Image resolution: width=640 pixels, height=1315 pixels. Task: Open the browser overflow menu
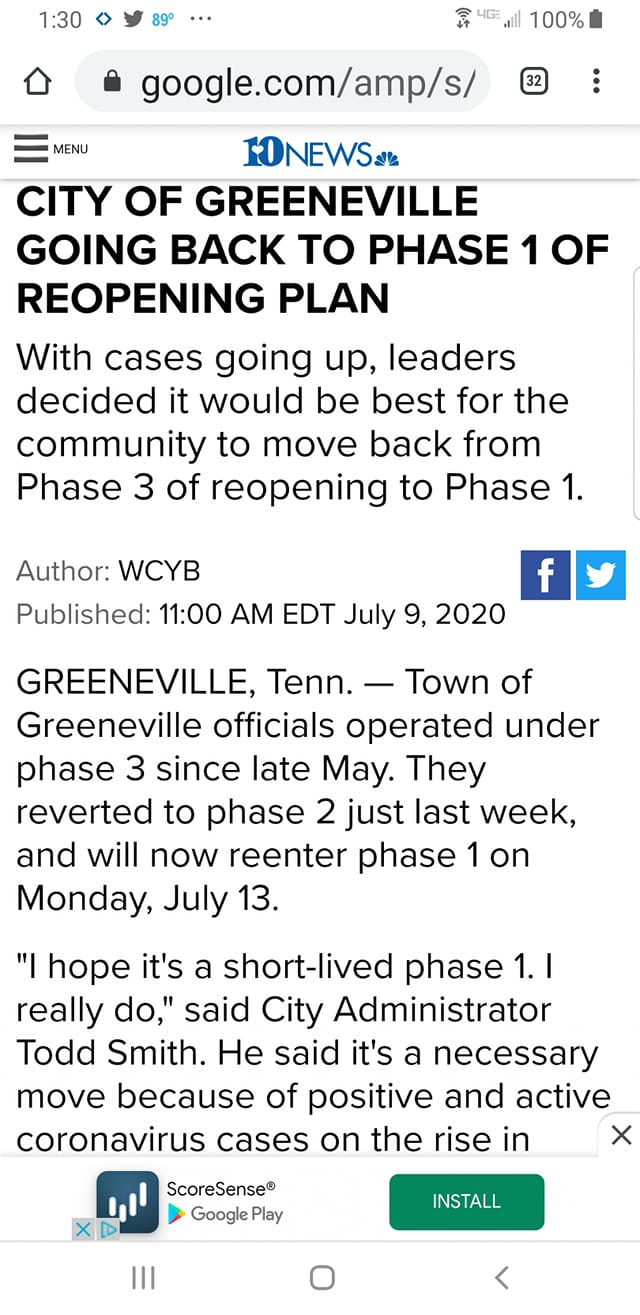(x=596, y=83)
